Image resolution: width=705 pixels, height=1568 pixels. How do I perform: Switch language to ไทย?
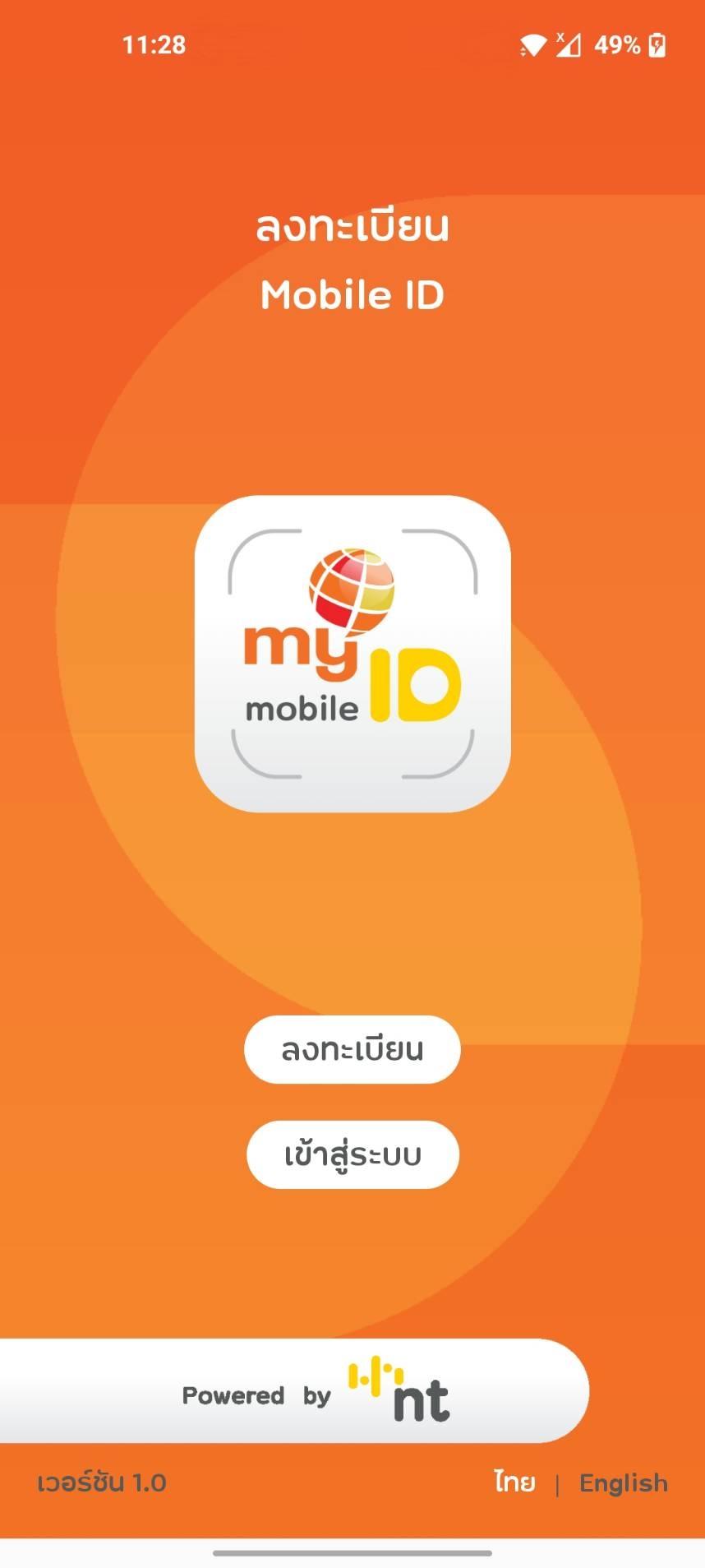(514, 1482)
